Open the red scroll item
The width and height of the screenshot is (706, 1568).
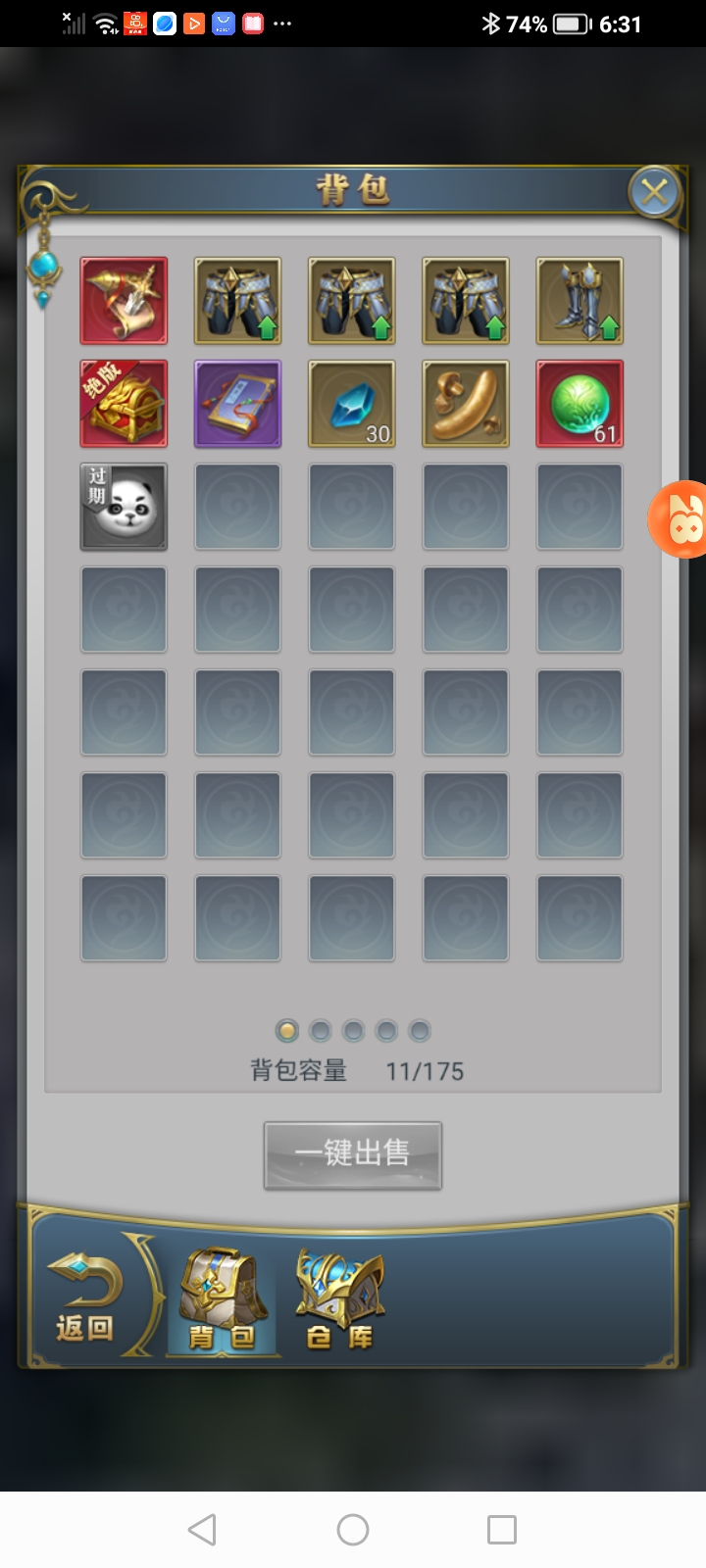pos(124,301)
